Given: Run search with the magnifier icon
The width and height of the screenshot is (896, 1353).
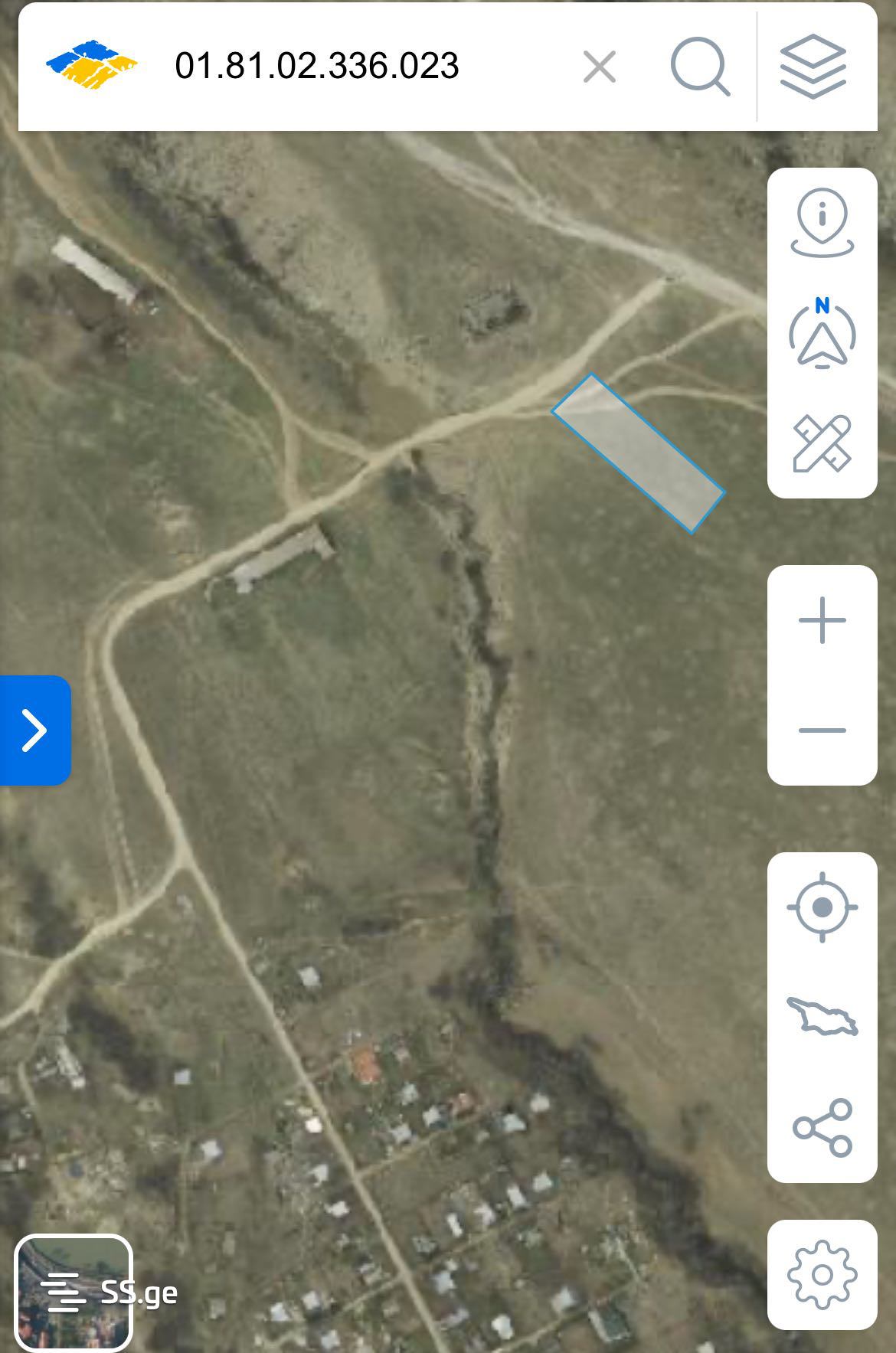Looking at the screenshot, I should pos(700,67).
